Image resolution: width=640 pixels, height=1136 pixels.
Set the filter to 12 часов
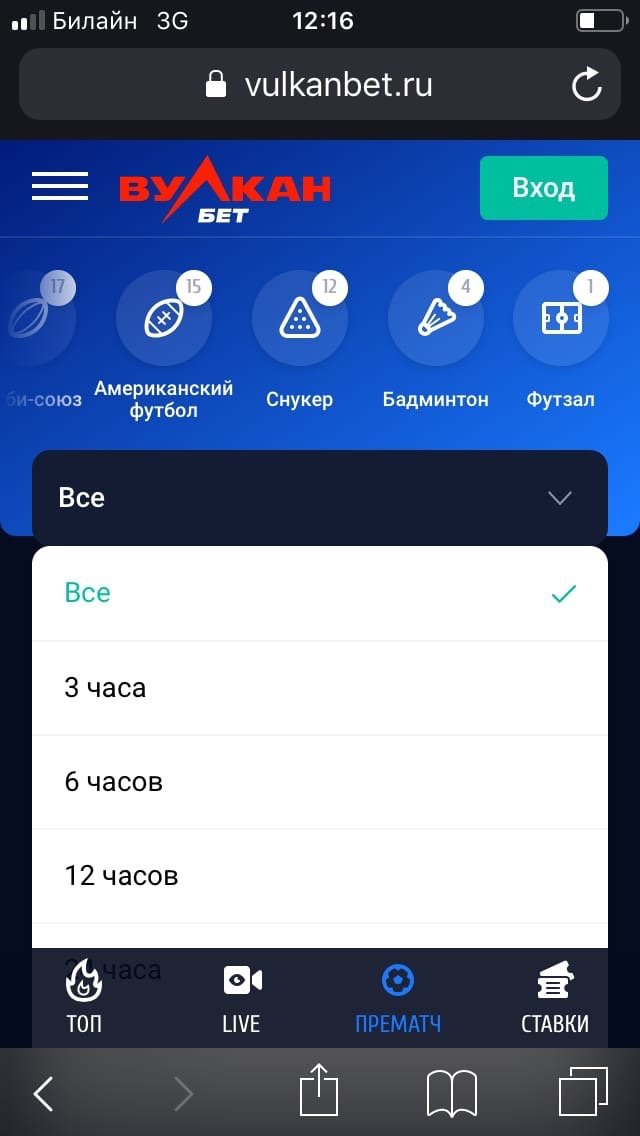coord(320,876)
